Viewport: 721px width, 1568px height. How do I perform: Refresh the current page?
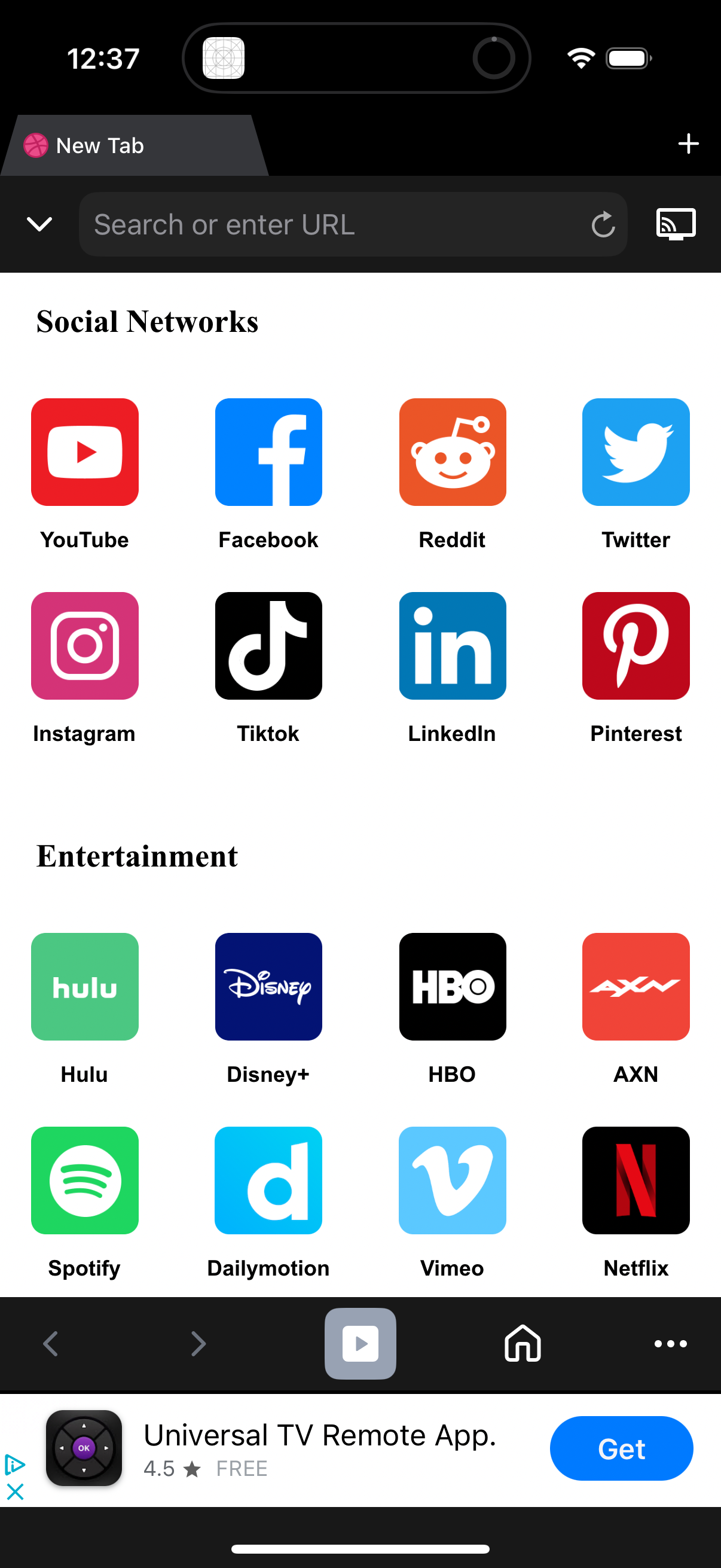click(x=603, y=224)
